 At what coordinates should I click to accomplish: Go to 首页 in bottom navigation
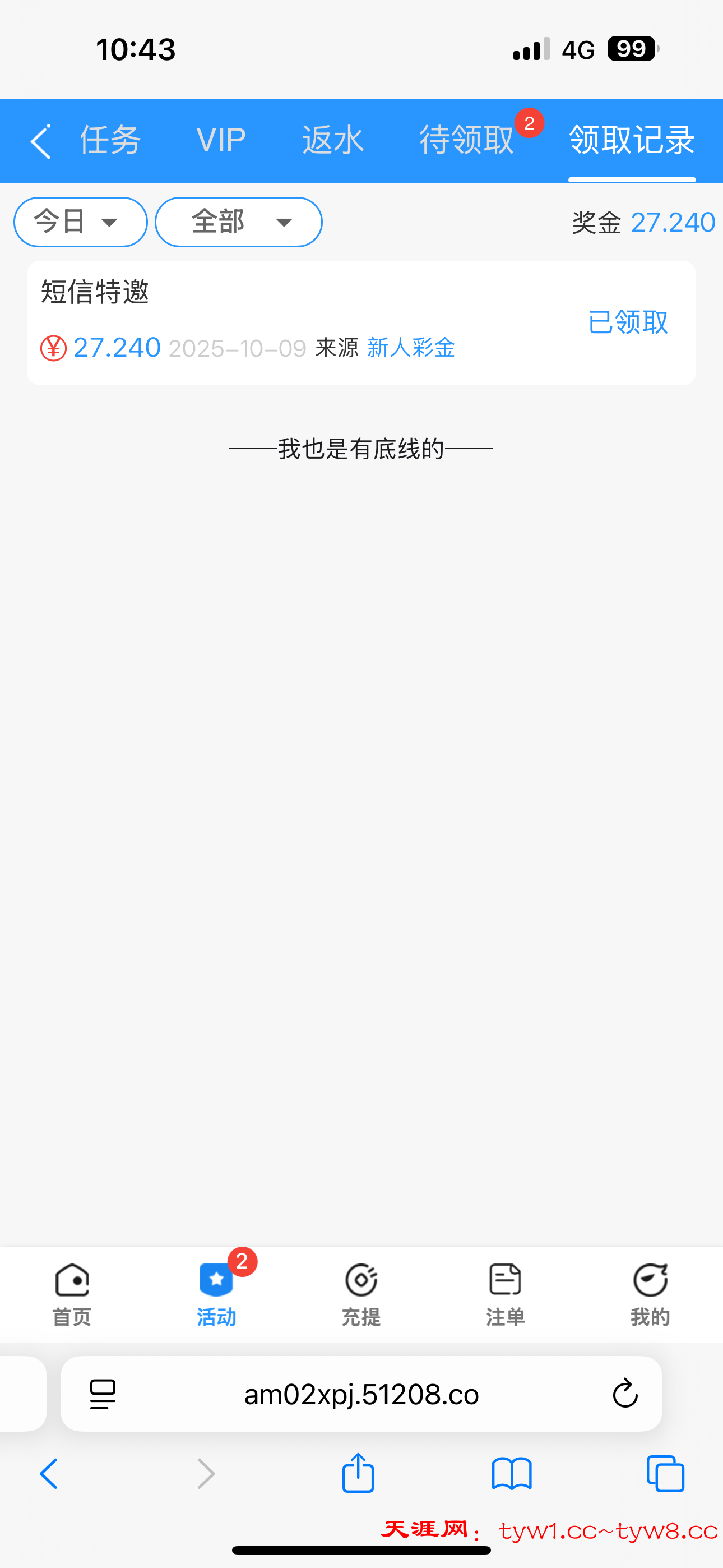(72, 1293)
